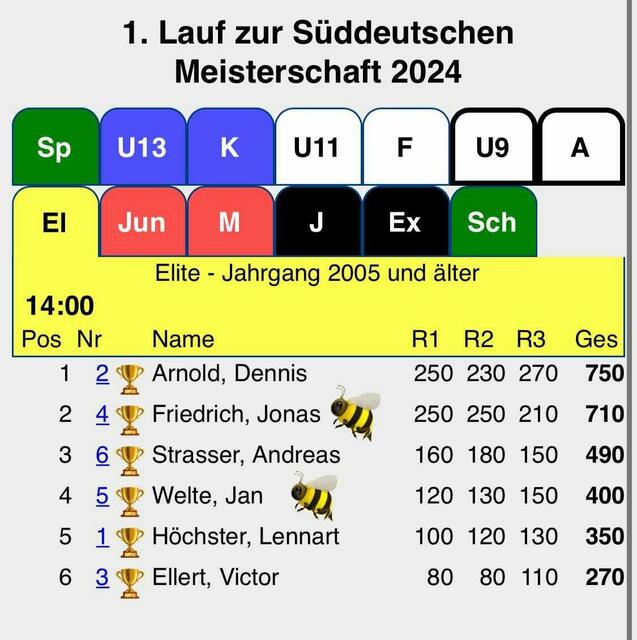Switch to the Sp class tab

click(x=55, y=148)
